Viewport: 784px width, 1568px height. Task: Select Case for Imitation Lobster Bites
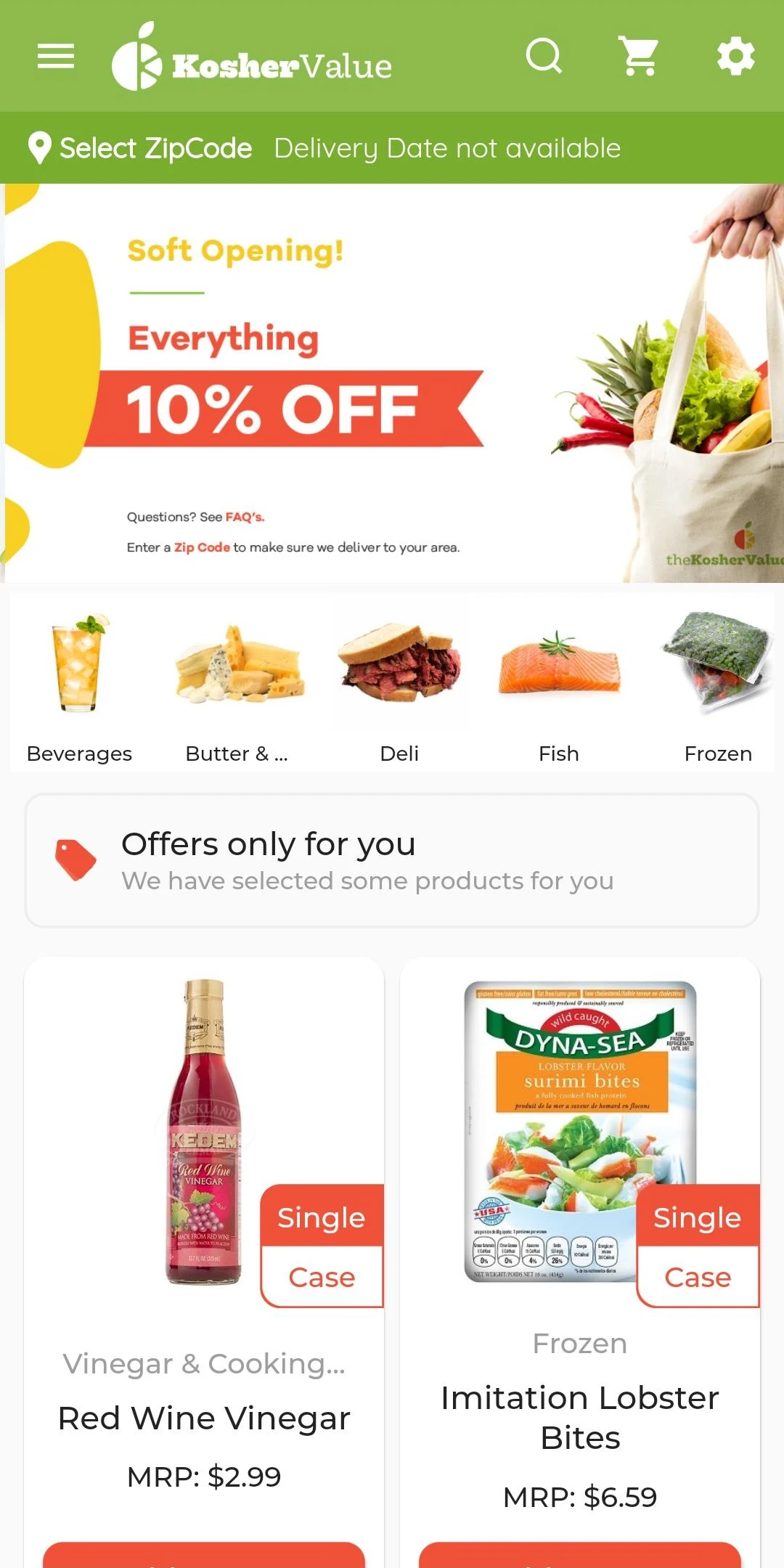click(698, 1277)
